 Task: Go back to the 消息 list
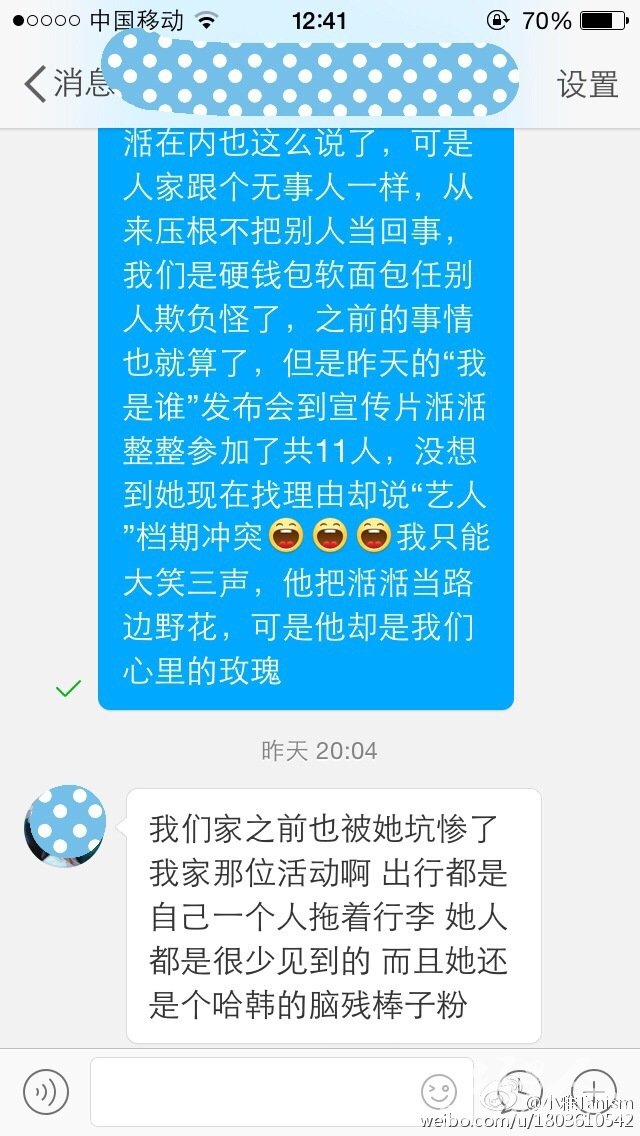pos(69,83)
